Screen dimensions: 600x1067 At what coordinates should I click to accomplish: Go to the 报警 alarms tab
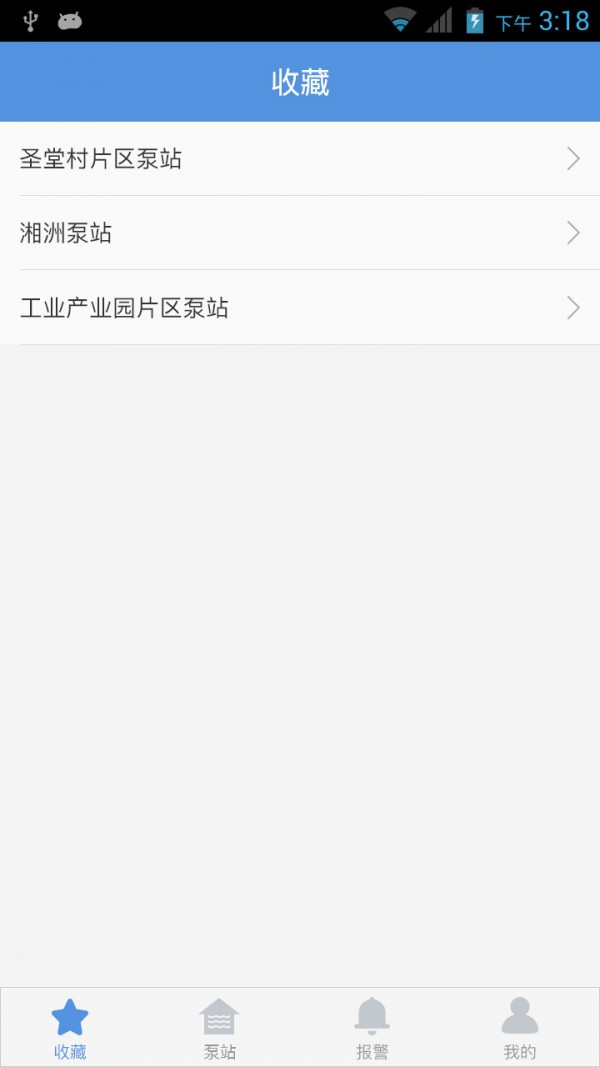[372, 1028]
